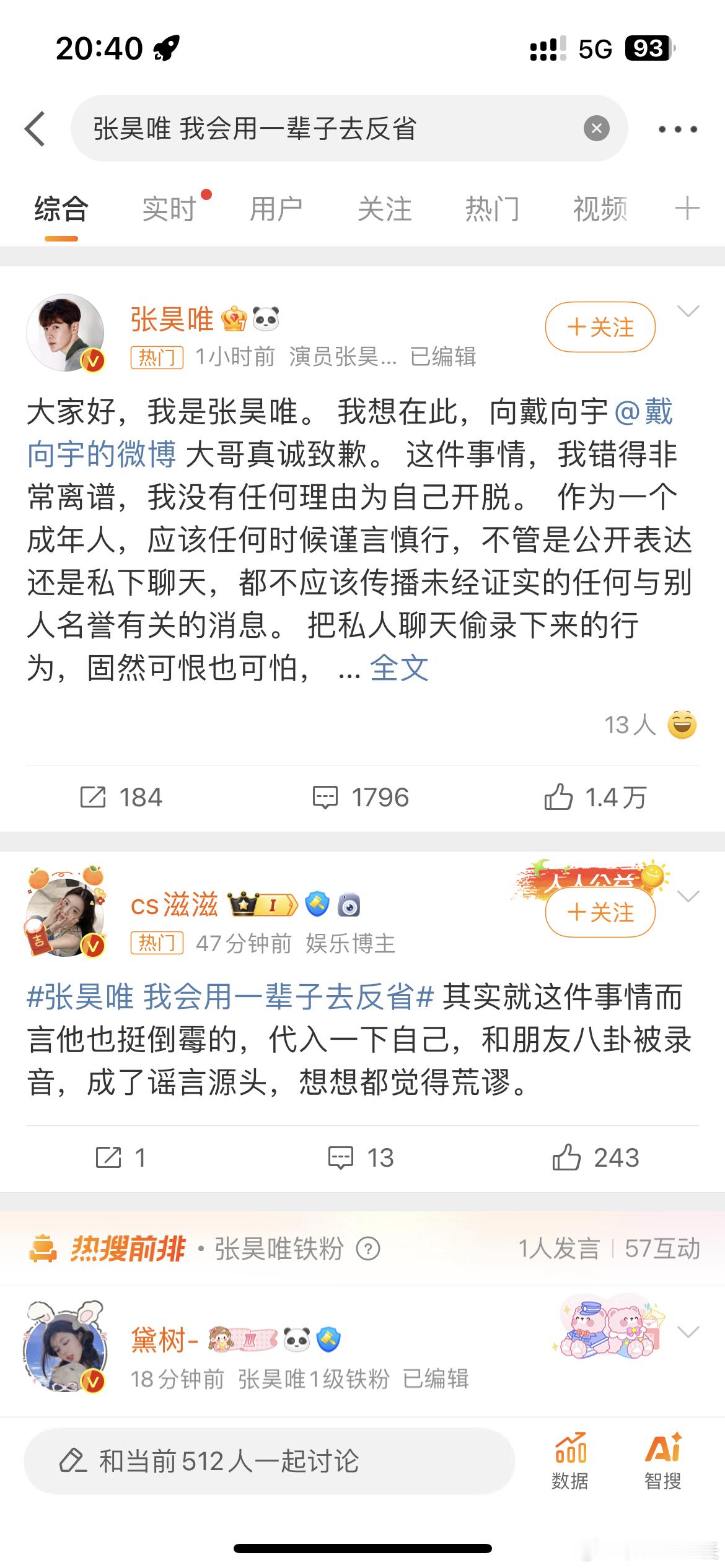This screenshot has width=725, height=1568.
Task: Follow 张昊唯 with the 关注 button
Action: (599, 327)
